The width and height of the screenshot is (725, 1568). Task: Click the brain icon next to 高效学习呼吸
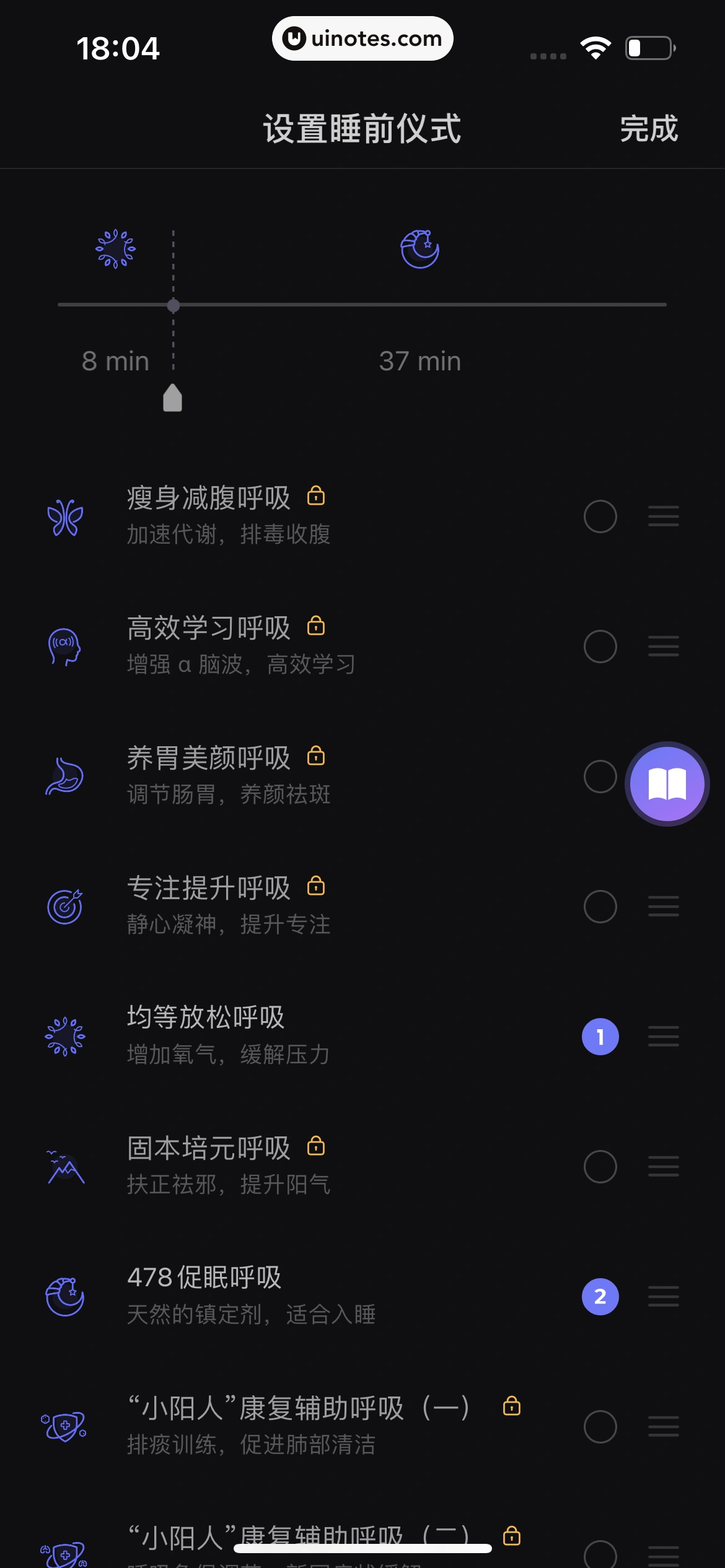[64, 647]
